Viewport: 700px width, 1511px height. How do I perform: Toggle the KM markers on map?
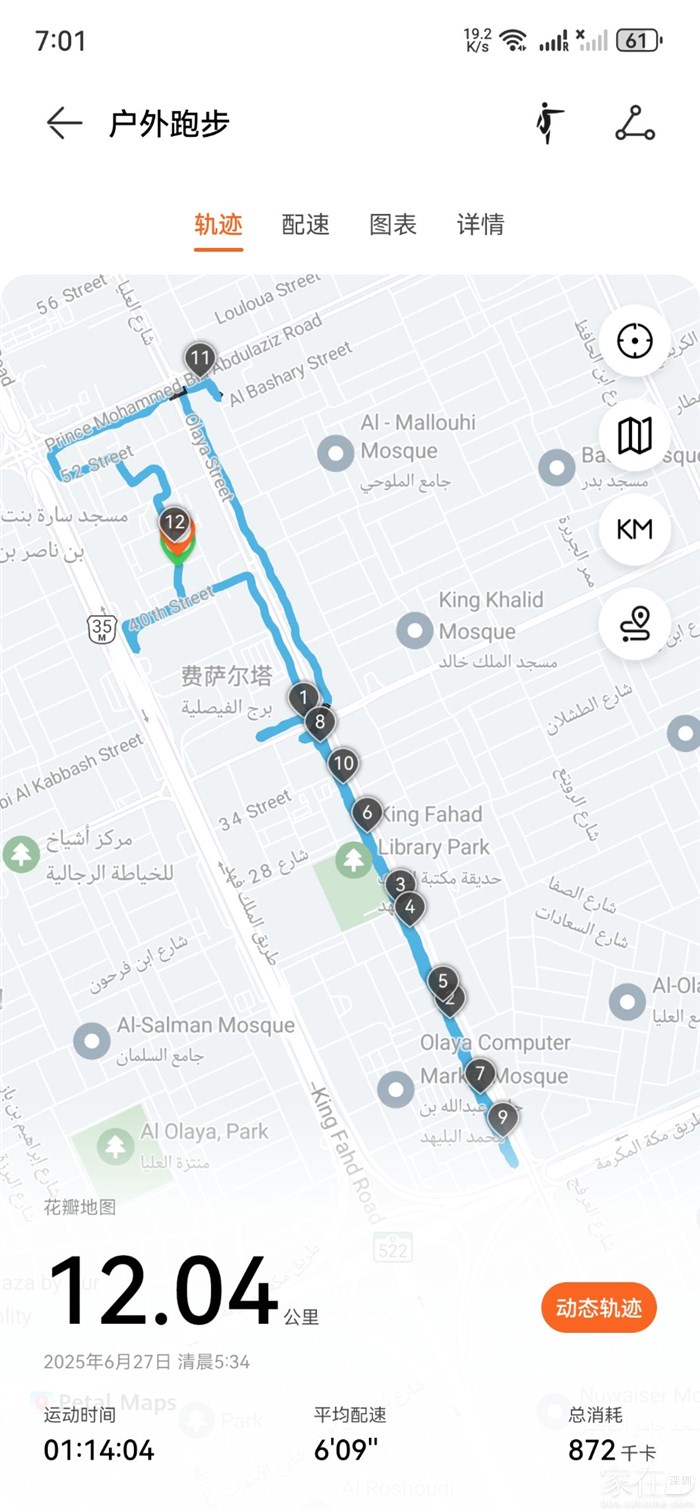[x=634, y=529]
